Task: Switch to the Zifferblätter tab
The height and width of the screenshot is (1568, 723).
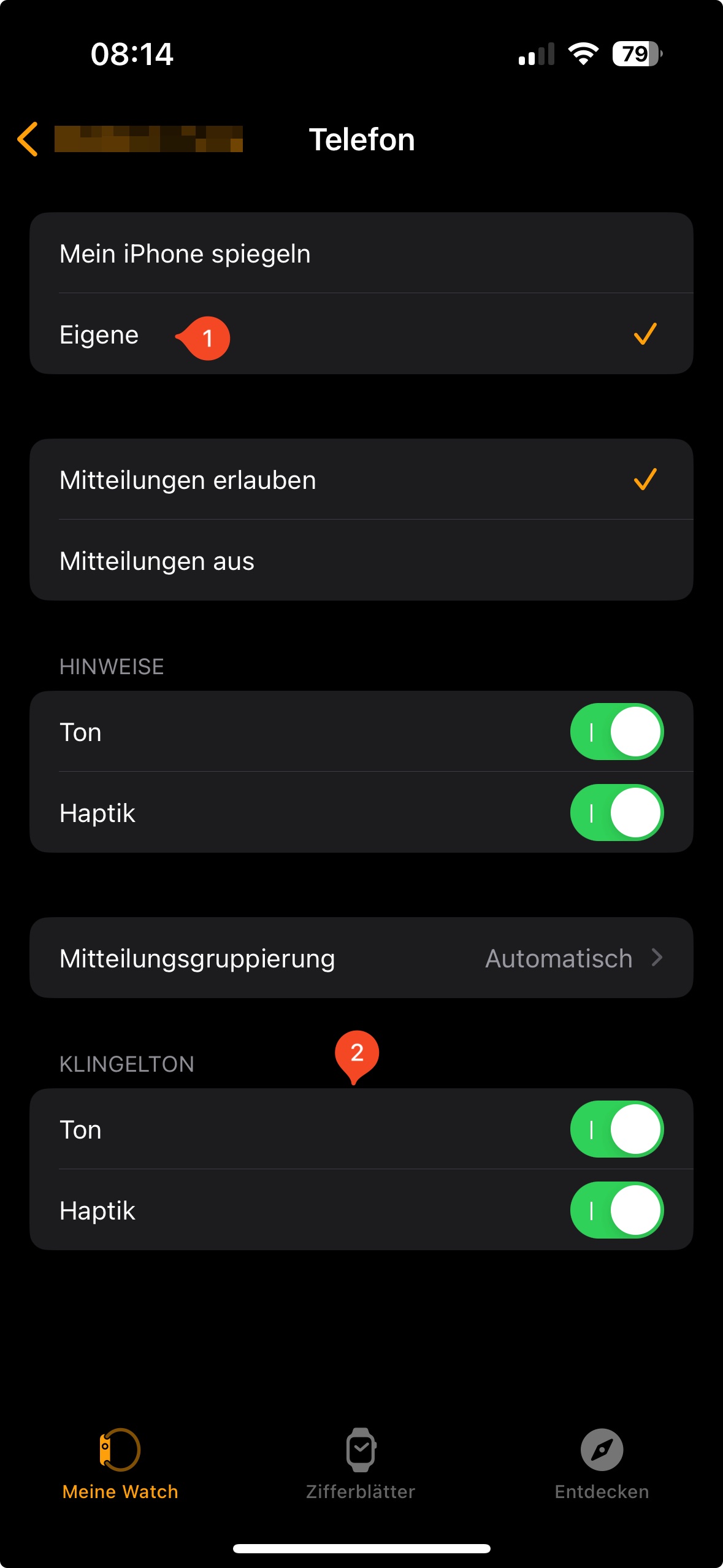Action: click(x=361, y=1462)
